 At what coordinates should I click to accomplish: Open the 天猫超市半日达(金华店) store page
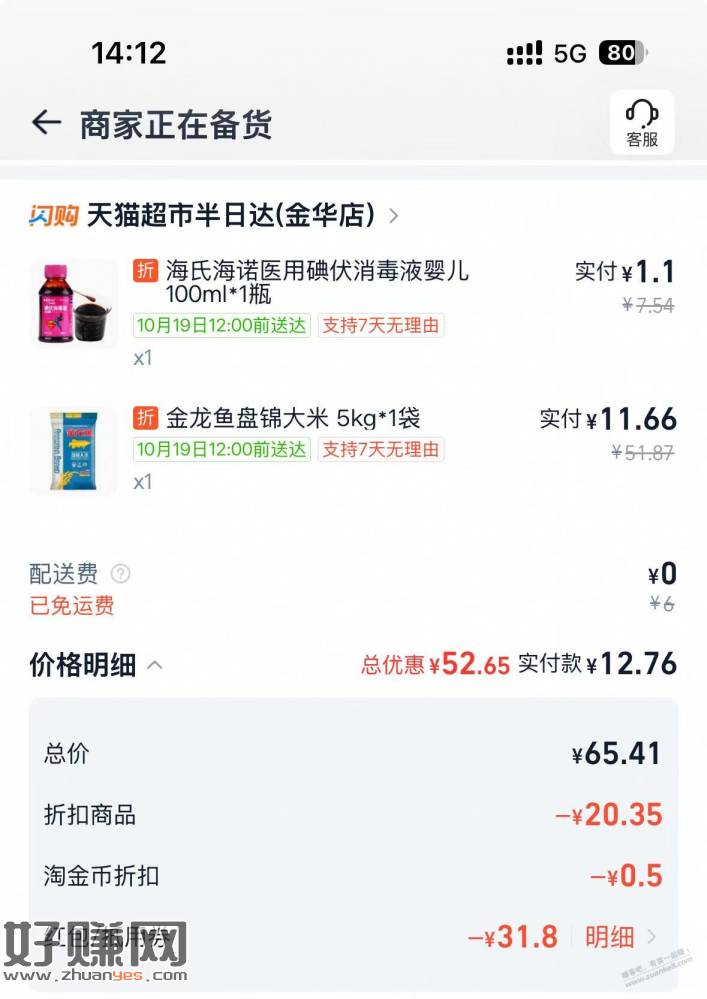pos(231,215)
